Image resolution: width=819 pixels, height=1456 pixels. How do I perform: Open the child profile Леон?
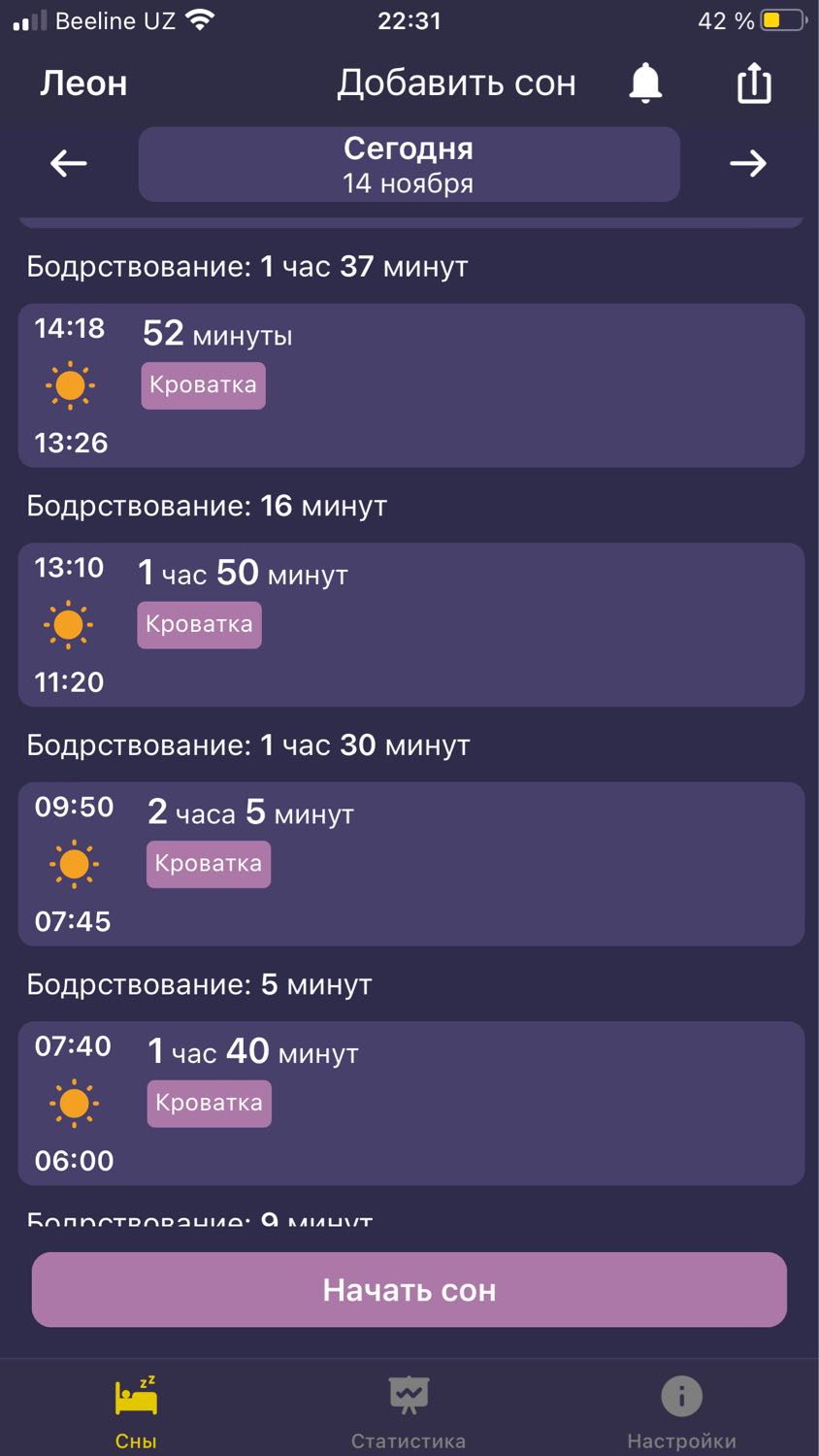83,83
